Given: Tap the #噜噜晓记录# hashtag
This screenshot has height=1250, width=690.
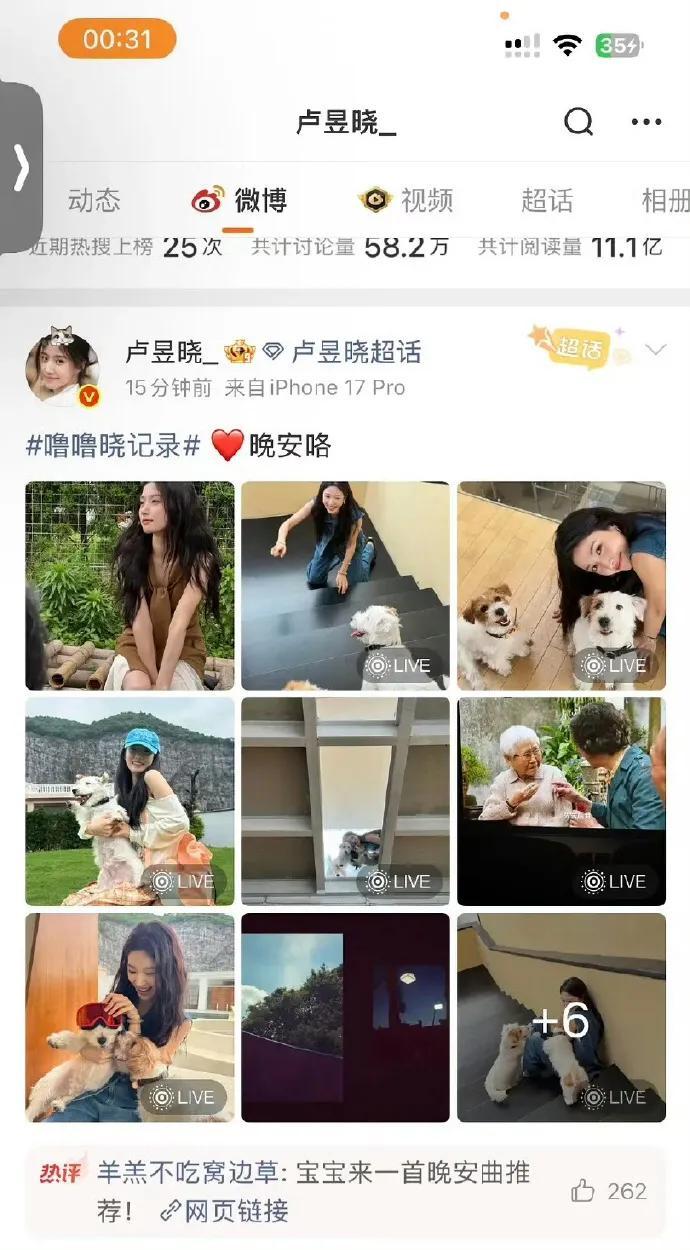Looking at the screenshot, I should tap(113, 445).
